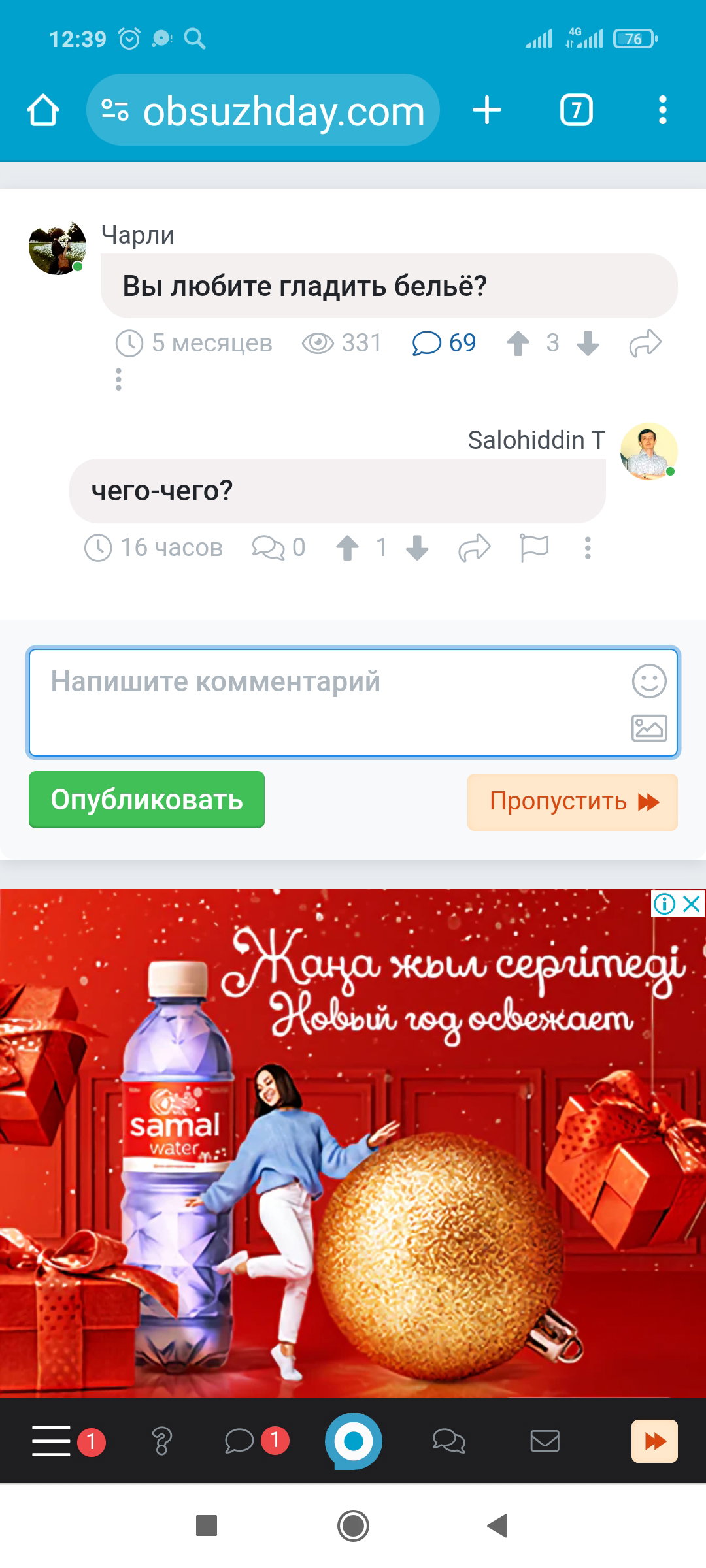Upvote Salohiddin T's reply

click(347, 547)
